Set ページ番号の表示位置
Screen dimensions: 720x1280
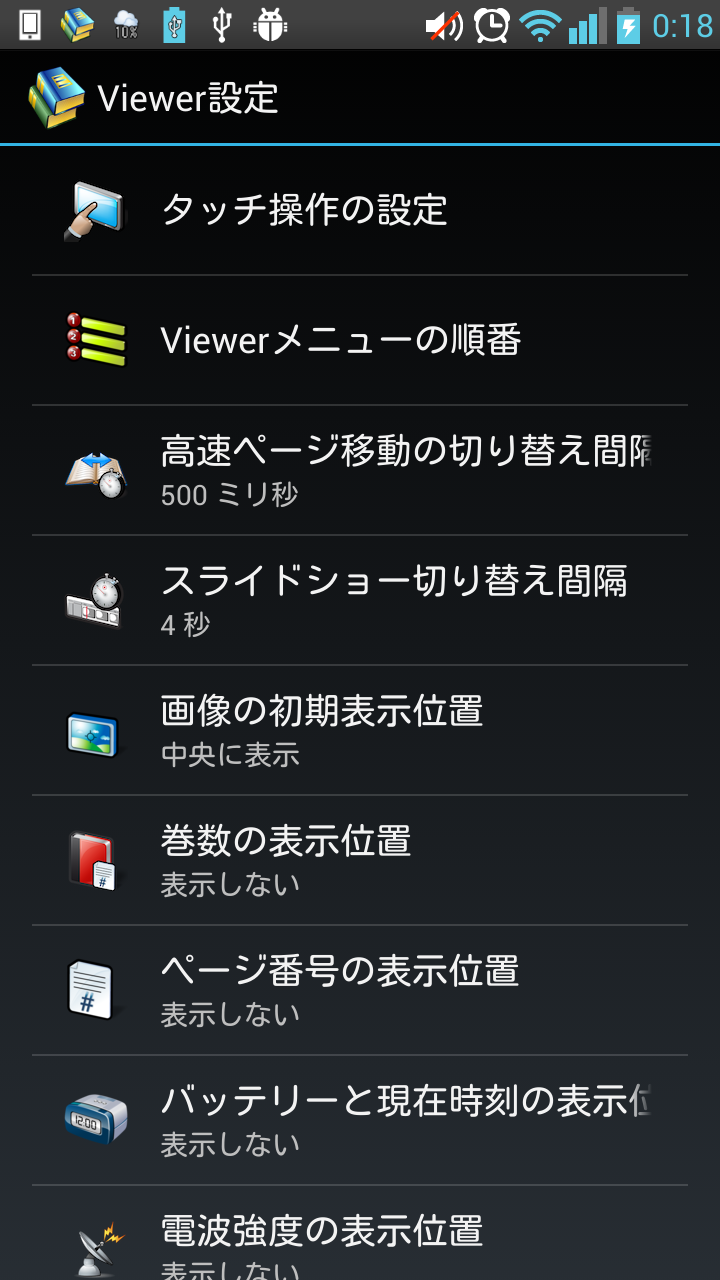coord(360,990)
